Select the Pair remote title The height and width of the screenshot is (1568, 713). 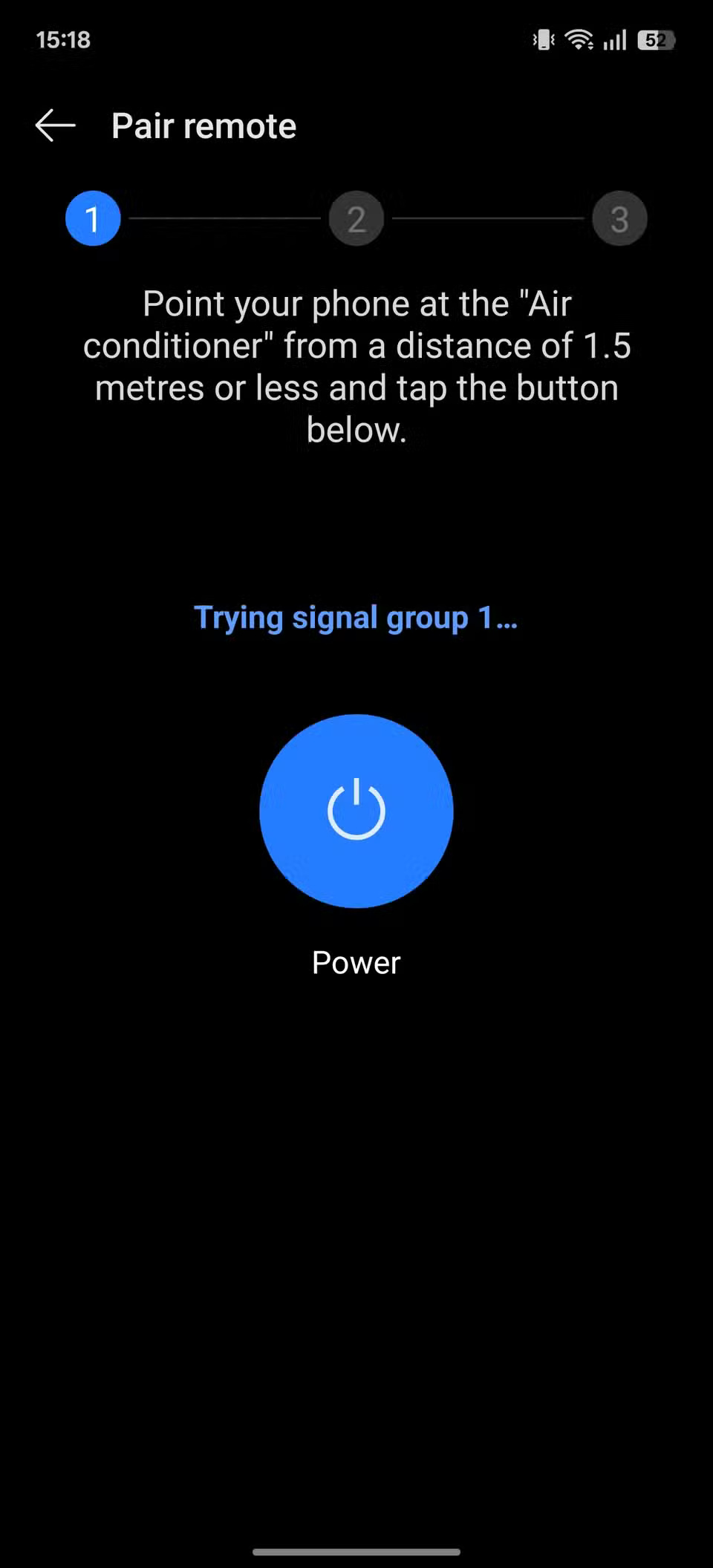point(204,125)
